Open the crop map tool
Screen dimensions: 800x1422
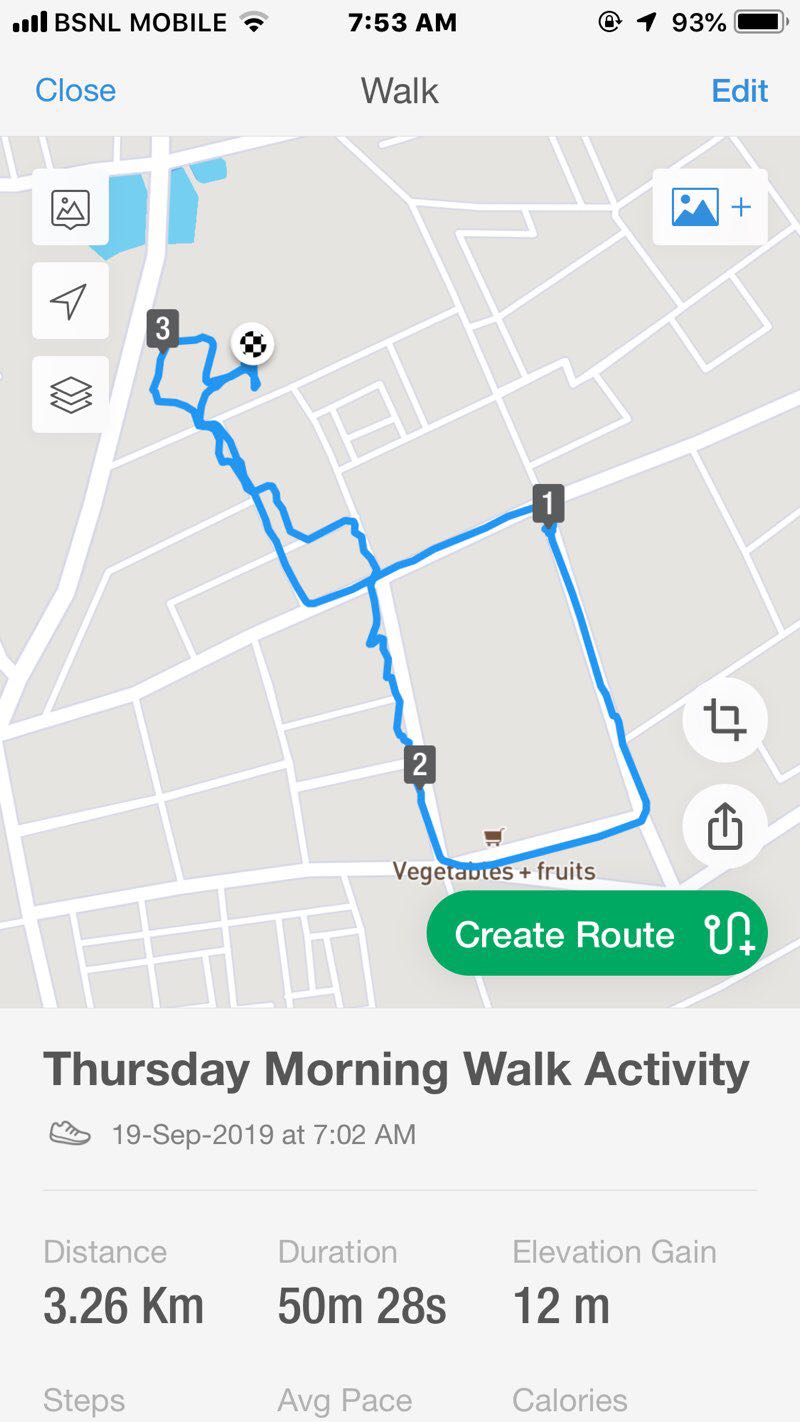[724, 720]
